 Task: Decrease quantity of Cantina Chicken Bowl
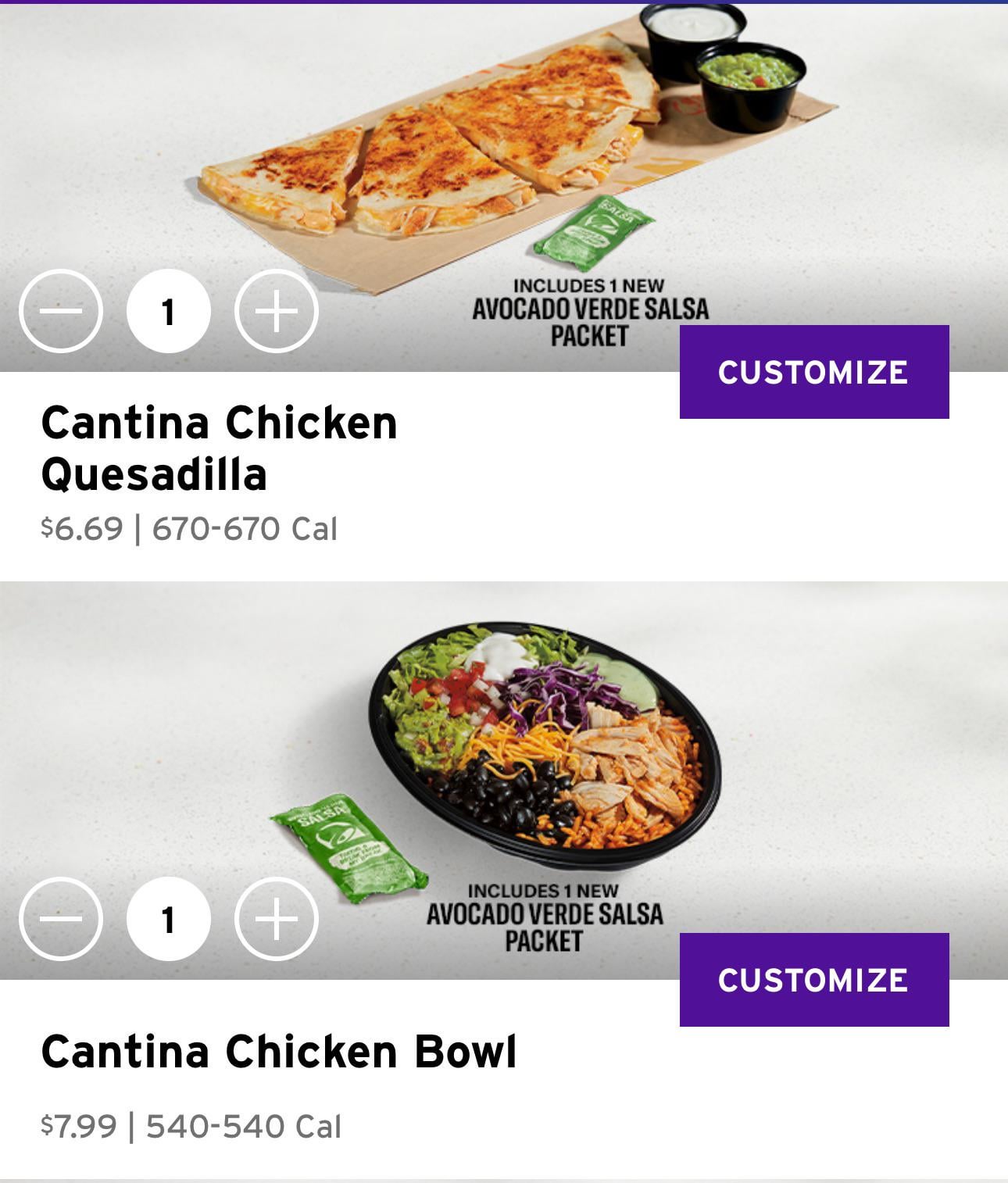pos(61,919)
